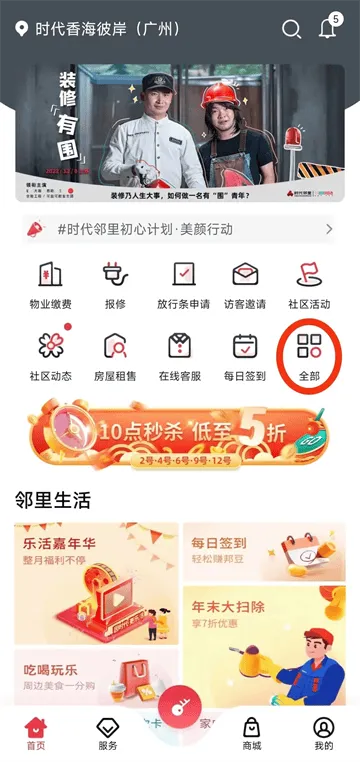Screen dimensions: 360x762
Task: Open 房屋租售 housing rental
Action: click(115, 357)
